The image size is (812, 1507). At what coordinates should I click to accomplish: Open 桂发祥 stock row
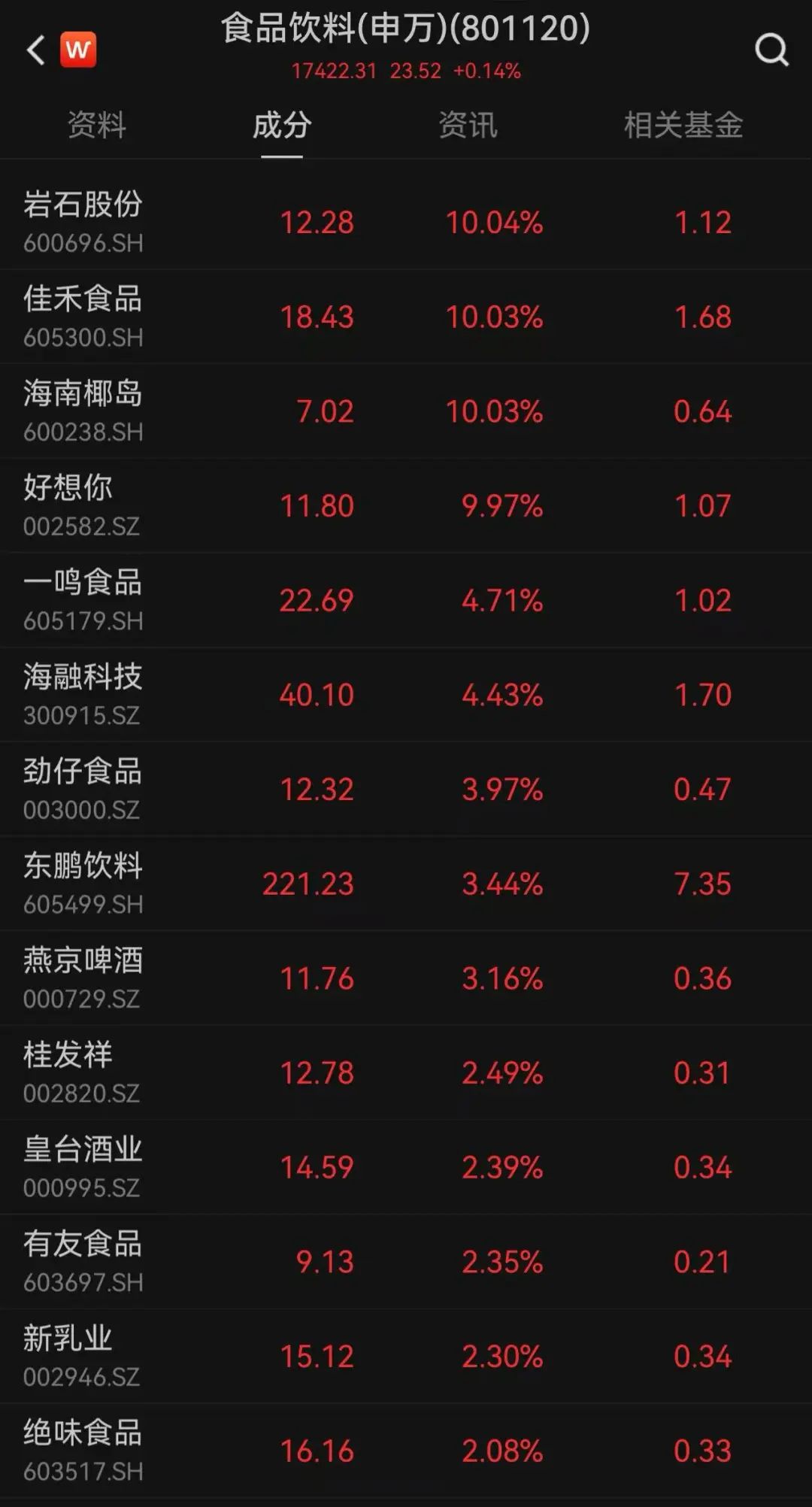[x=81, y=1072]
